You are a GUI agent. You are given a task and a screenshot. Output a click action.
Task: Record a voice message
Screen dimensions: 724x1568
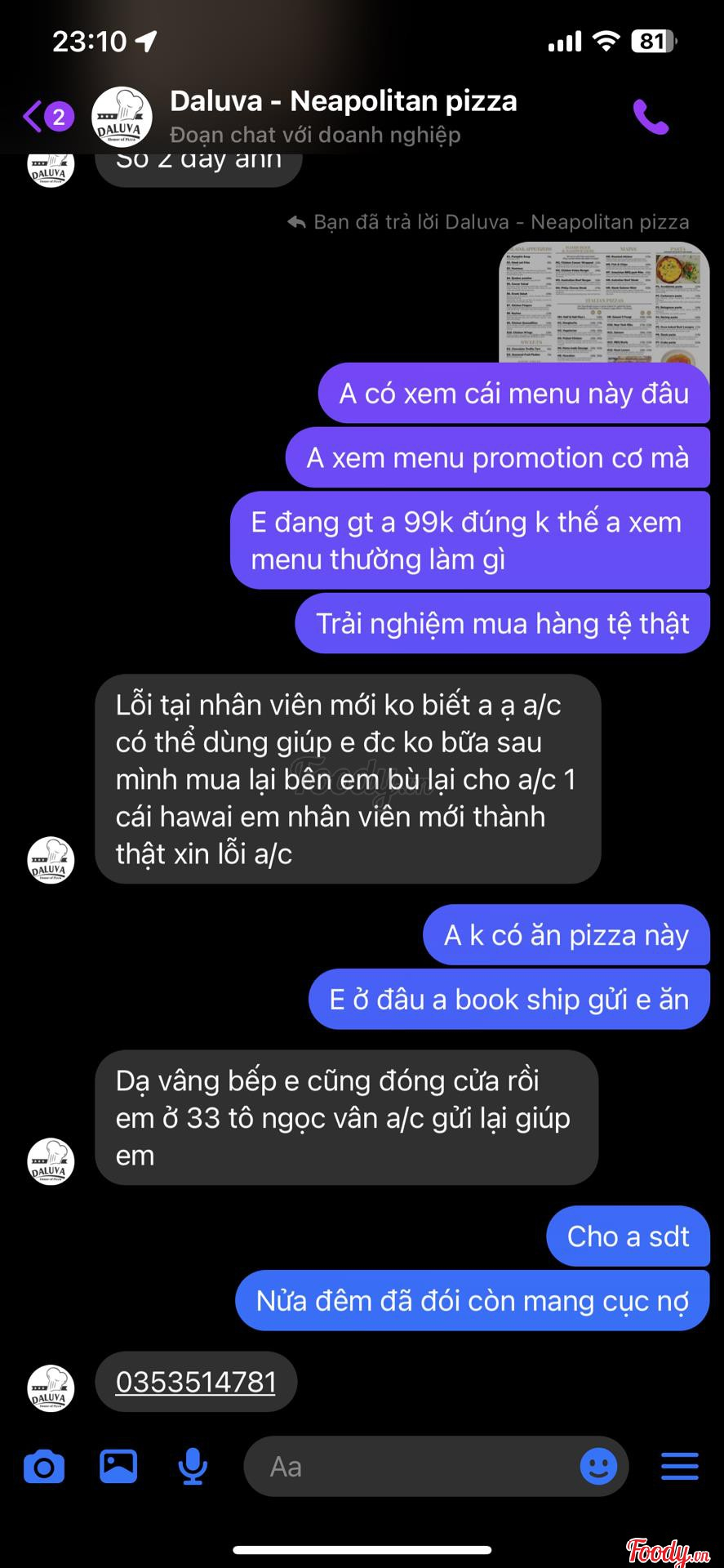tap(193, 1467)
